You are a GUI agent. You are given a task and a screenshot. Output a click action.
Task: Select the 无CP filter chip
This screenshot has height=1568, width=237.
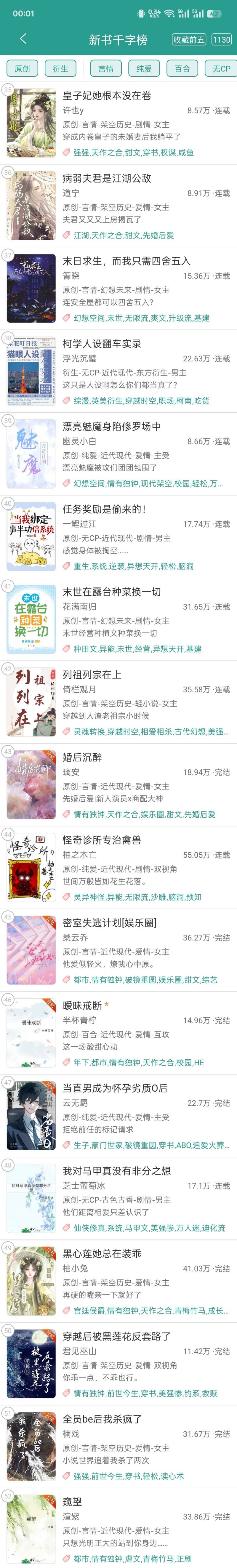(x=220, y=69)
